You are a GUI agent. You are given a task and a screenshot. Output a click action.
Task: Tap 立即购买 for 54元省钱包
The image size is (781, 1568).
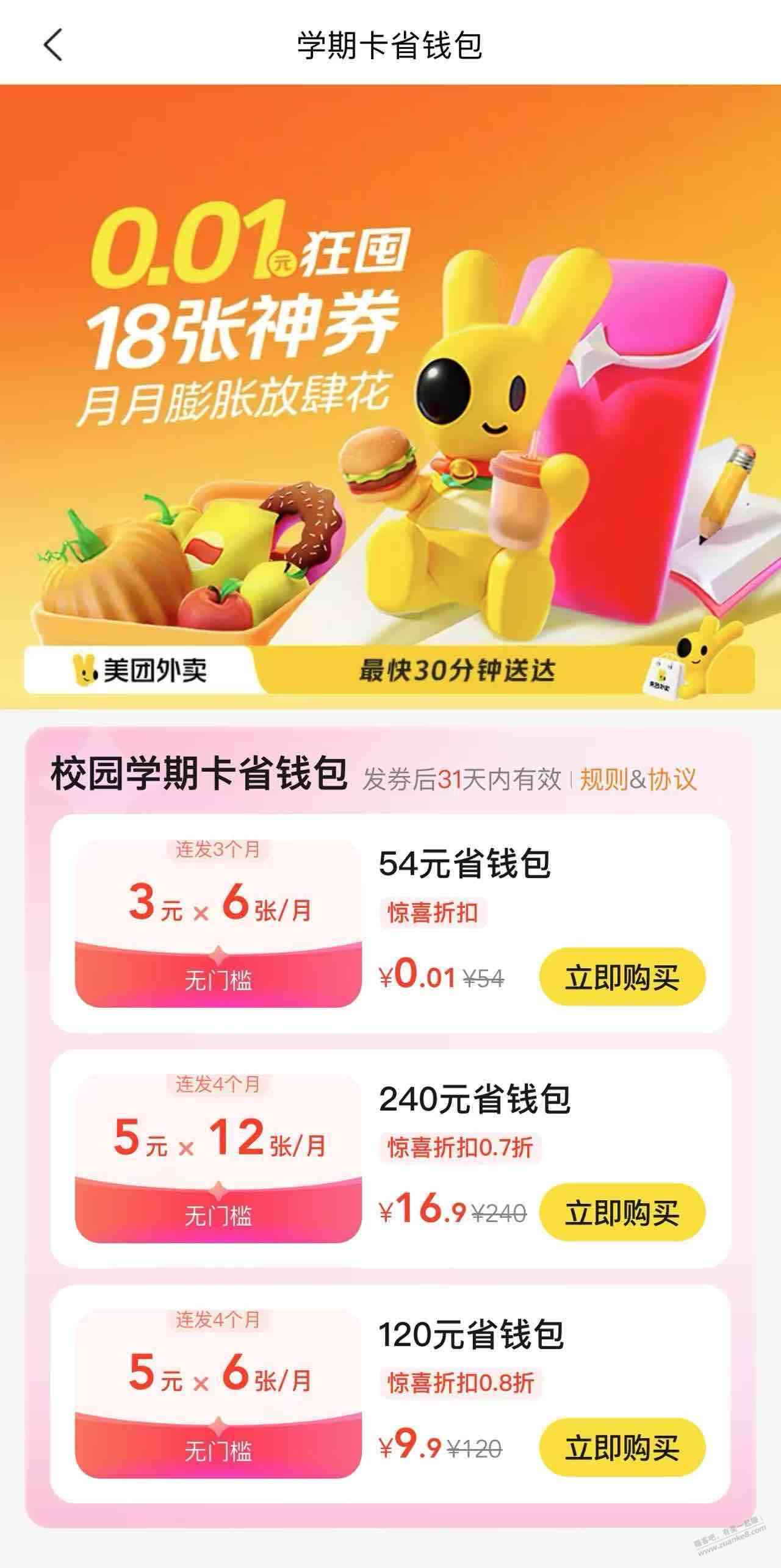pos(622,977)
